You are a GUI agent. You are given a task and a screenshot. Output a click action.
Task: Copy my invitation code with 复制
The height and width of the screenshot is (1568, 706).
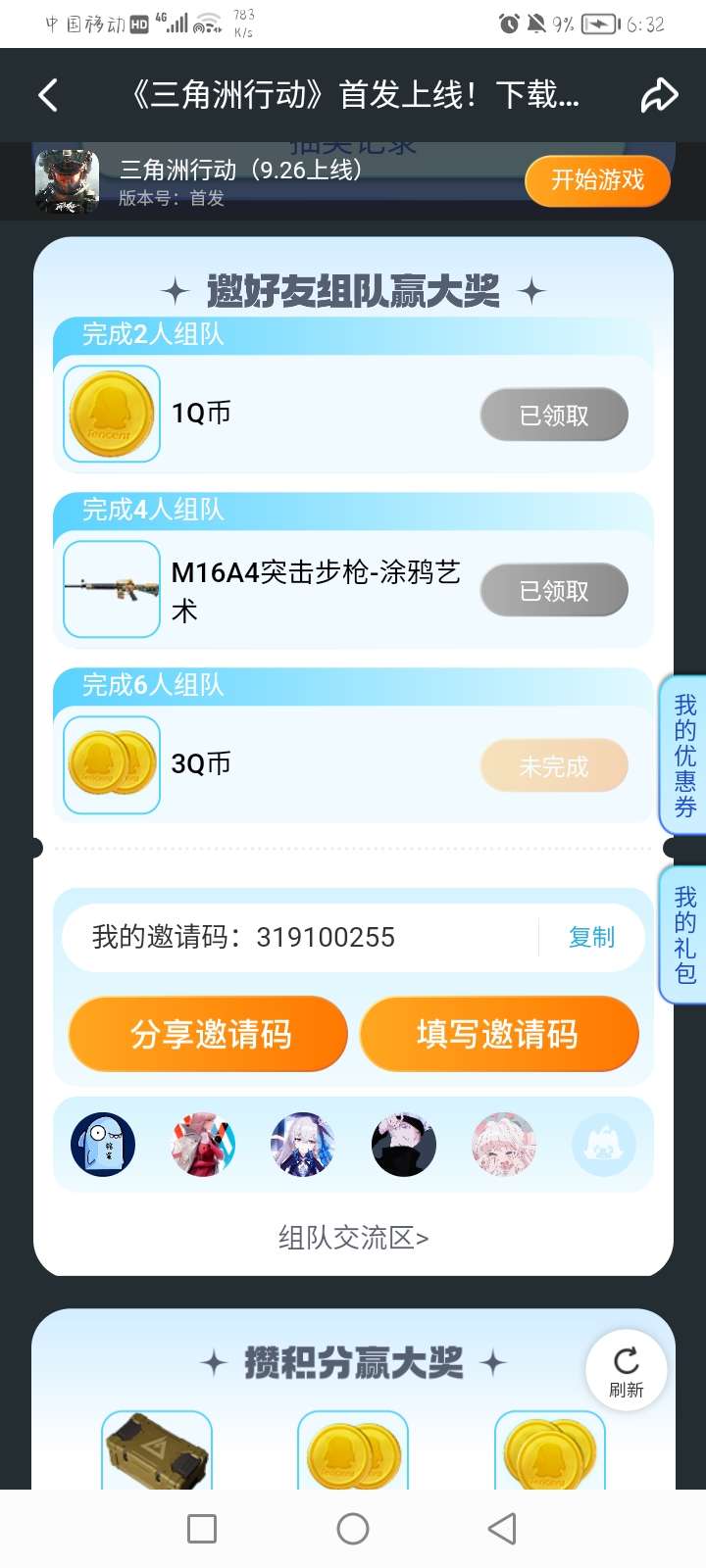[591, 938]
